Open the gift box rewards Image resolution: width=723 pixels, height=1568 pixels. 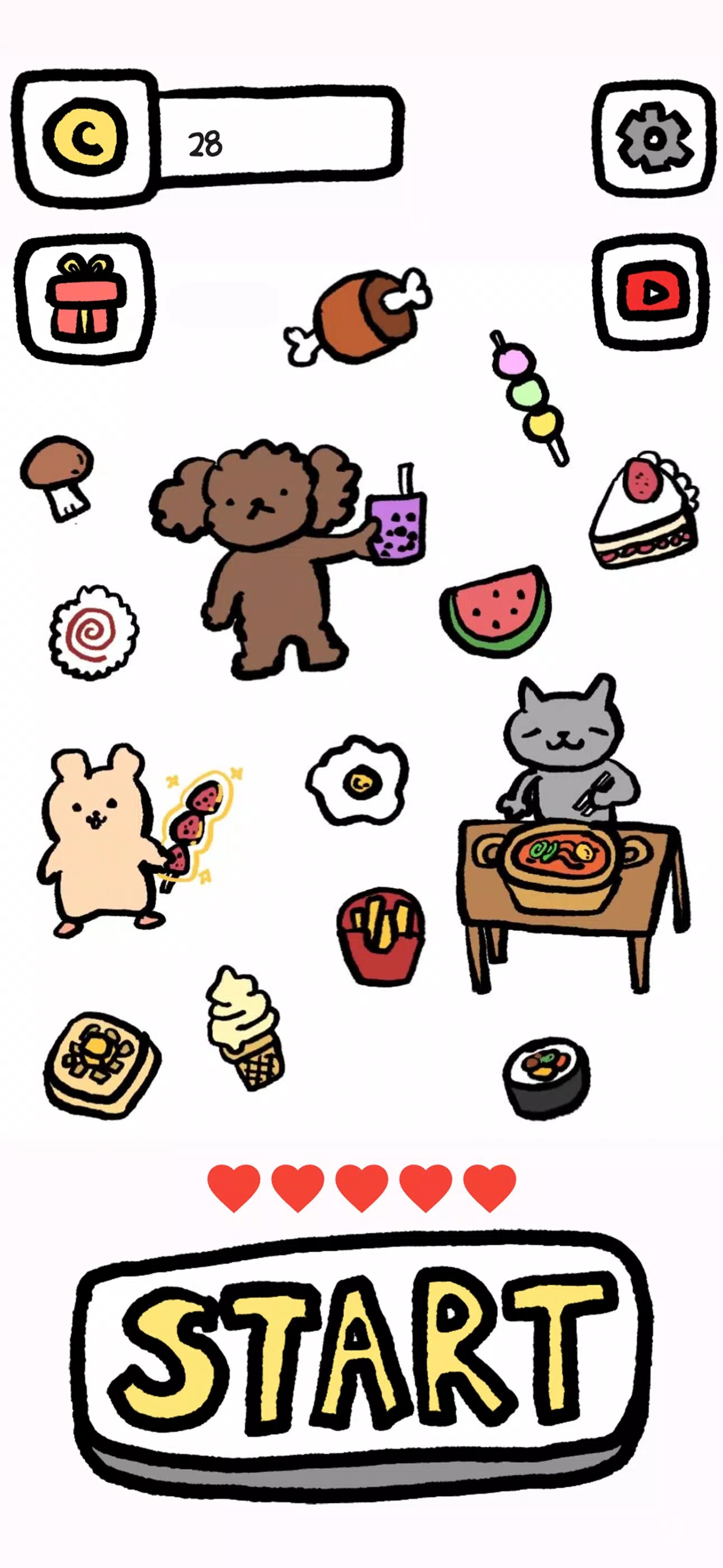coord(85,298)
